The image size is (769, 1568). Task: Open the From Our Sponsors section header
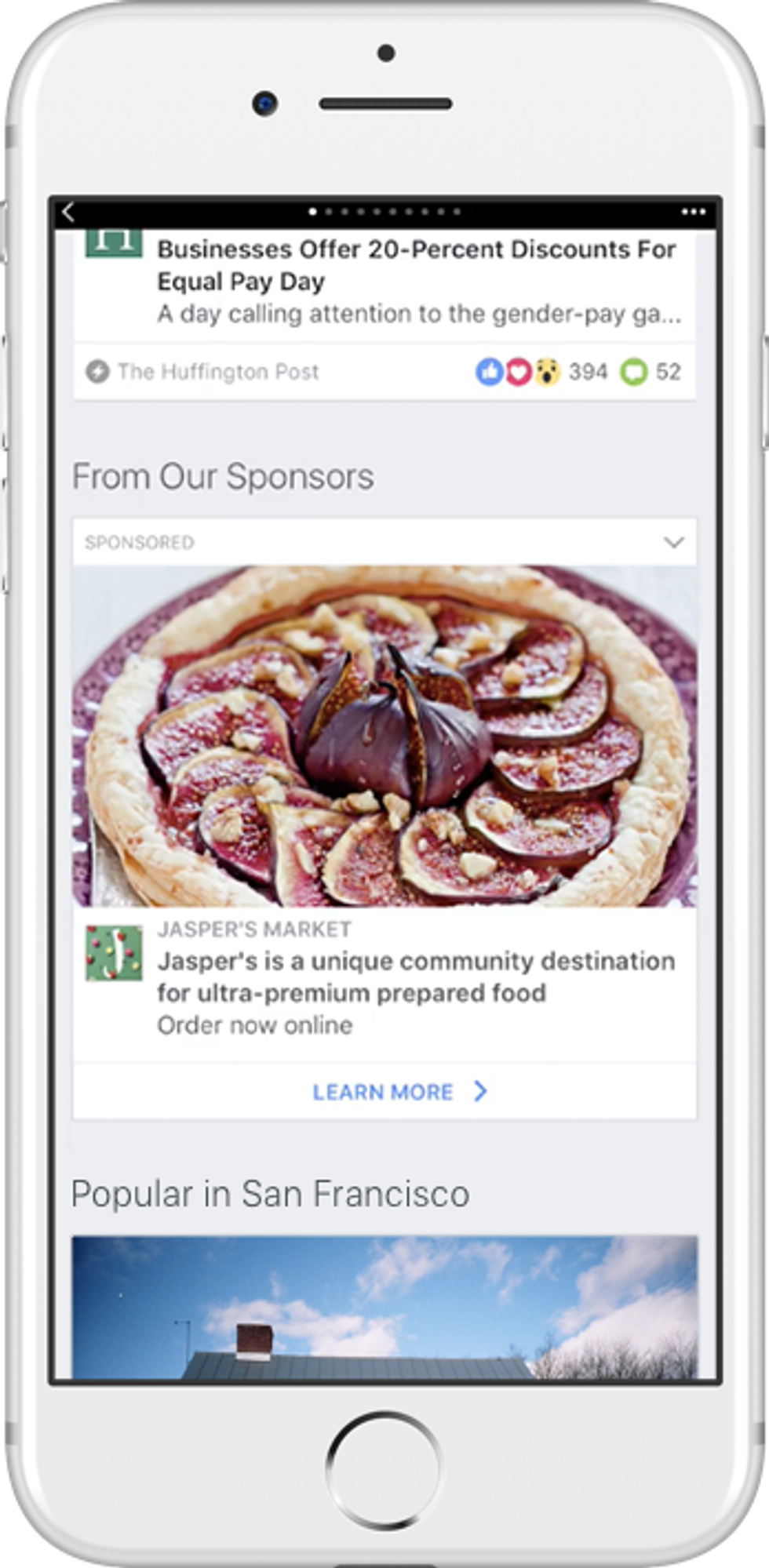coord(224,475)
